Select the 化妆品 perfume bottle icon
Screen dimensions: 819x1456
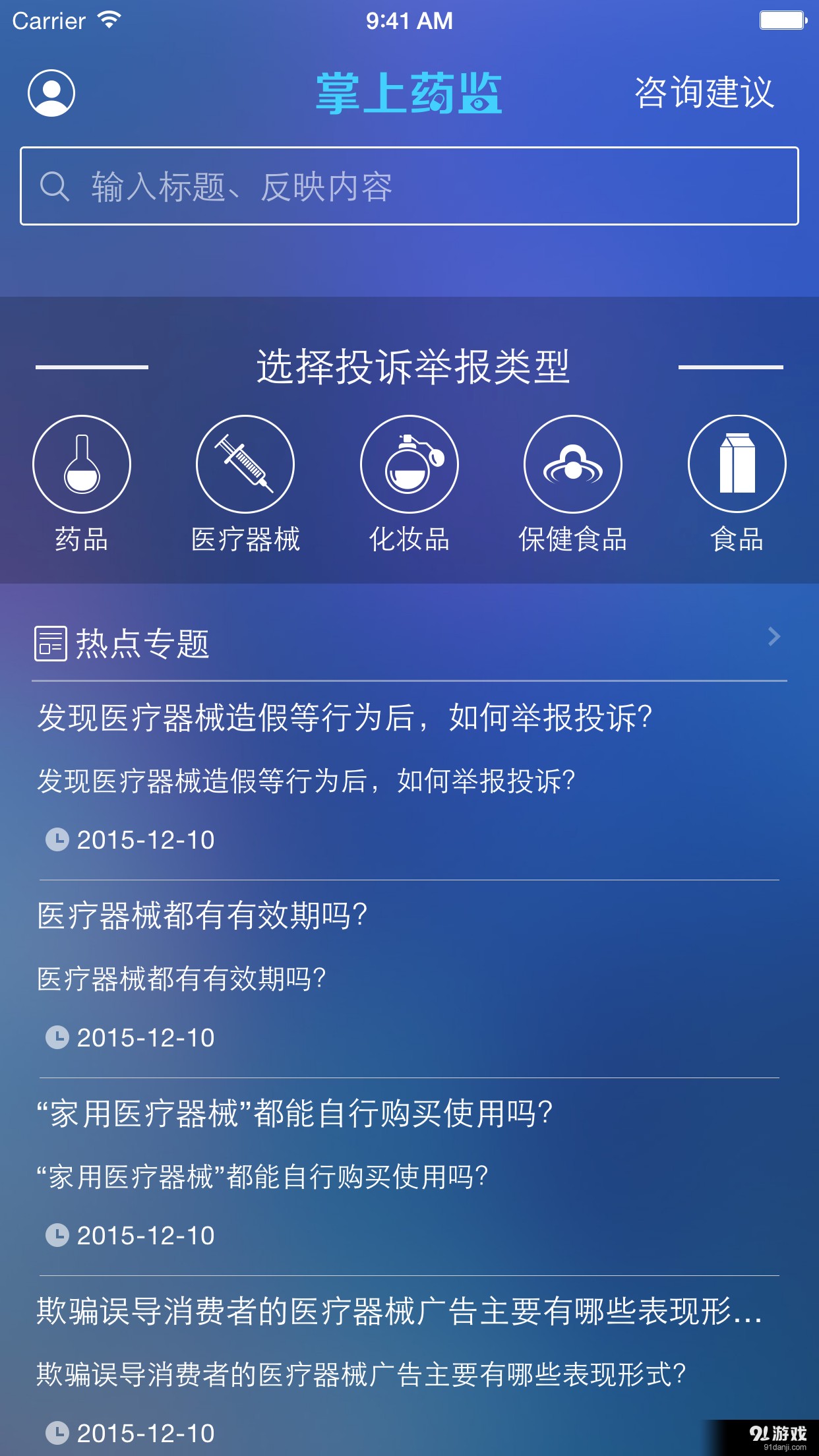pos(409,463)
